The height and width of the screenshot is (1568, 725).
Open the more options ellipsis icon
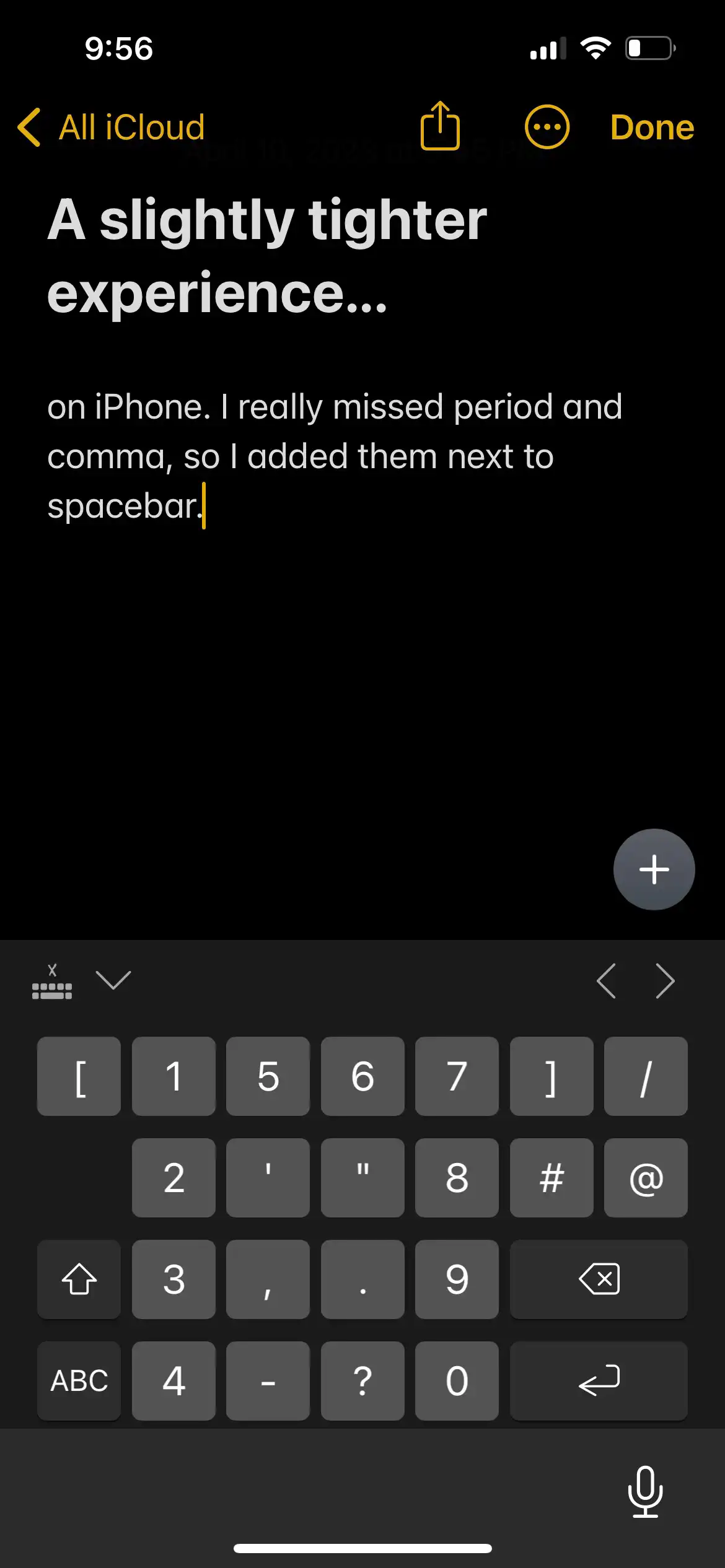click(x=546, y=126)
